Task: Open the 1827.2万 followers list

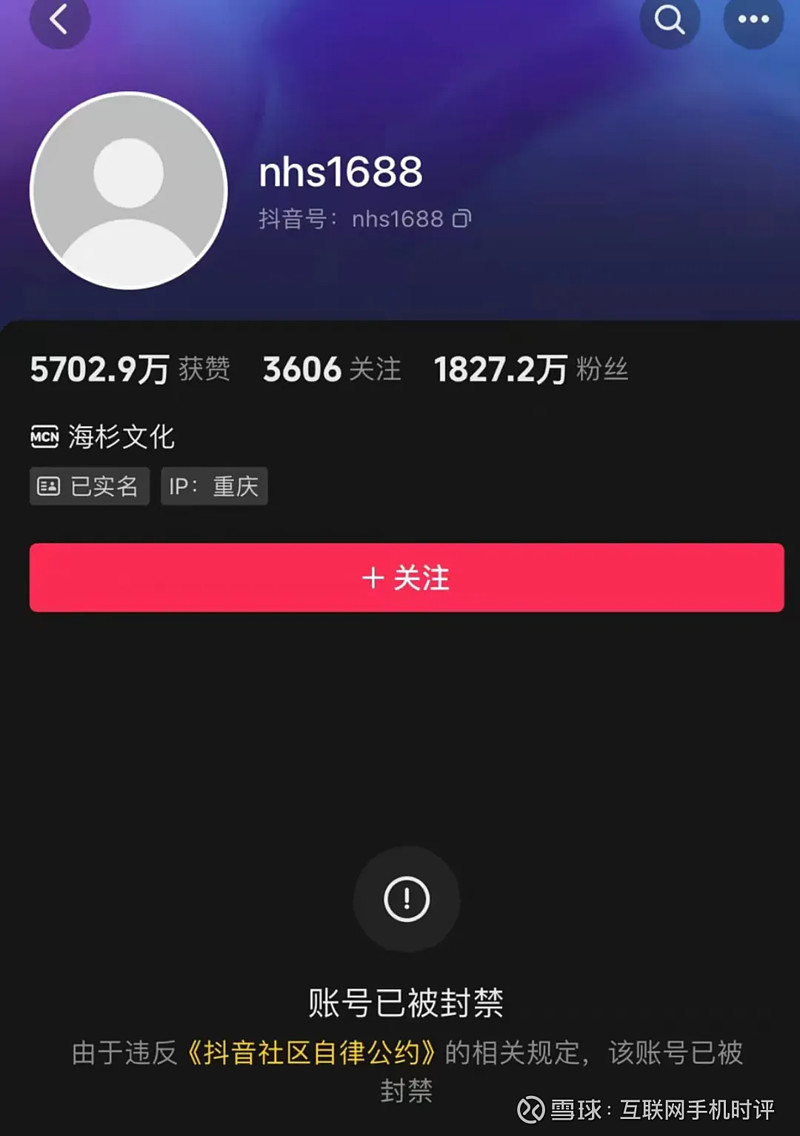Action: click(529, 369)
